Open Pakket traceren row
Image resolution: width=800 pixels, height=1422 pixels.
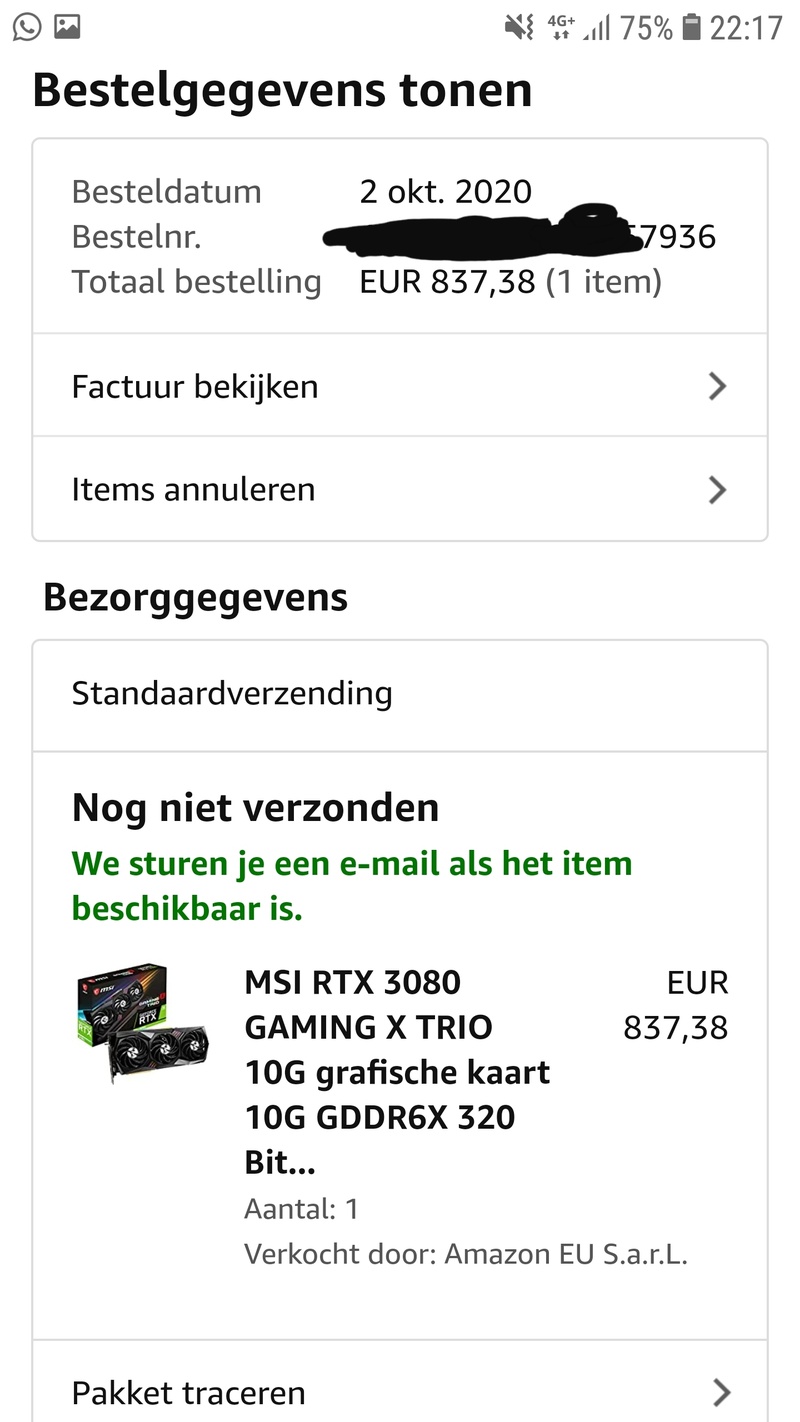[x=399, y=1392]
